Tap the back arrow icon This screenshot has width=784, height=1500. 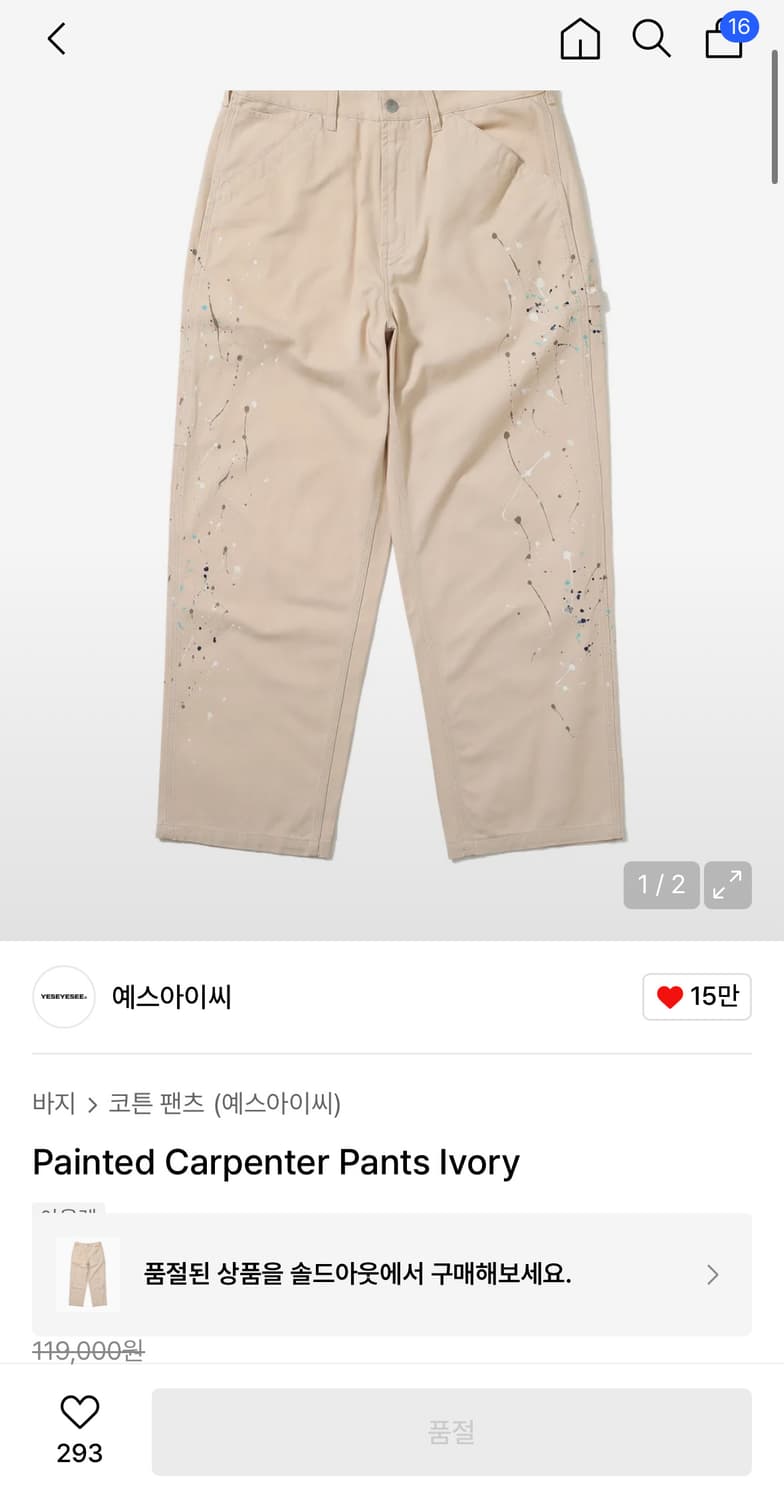click(56, 40)
